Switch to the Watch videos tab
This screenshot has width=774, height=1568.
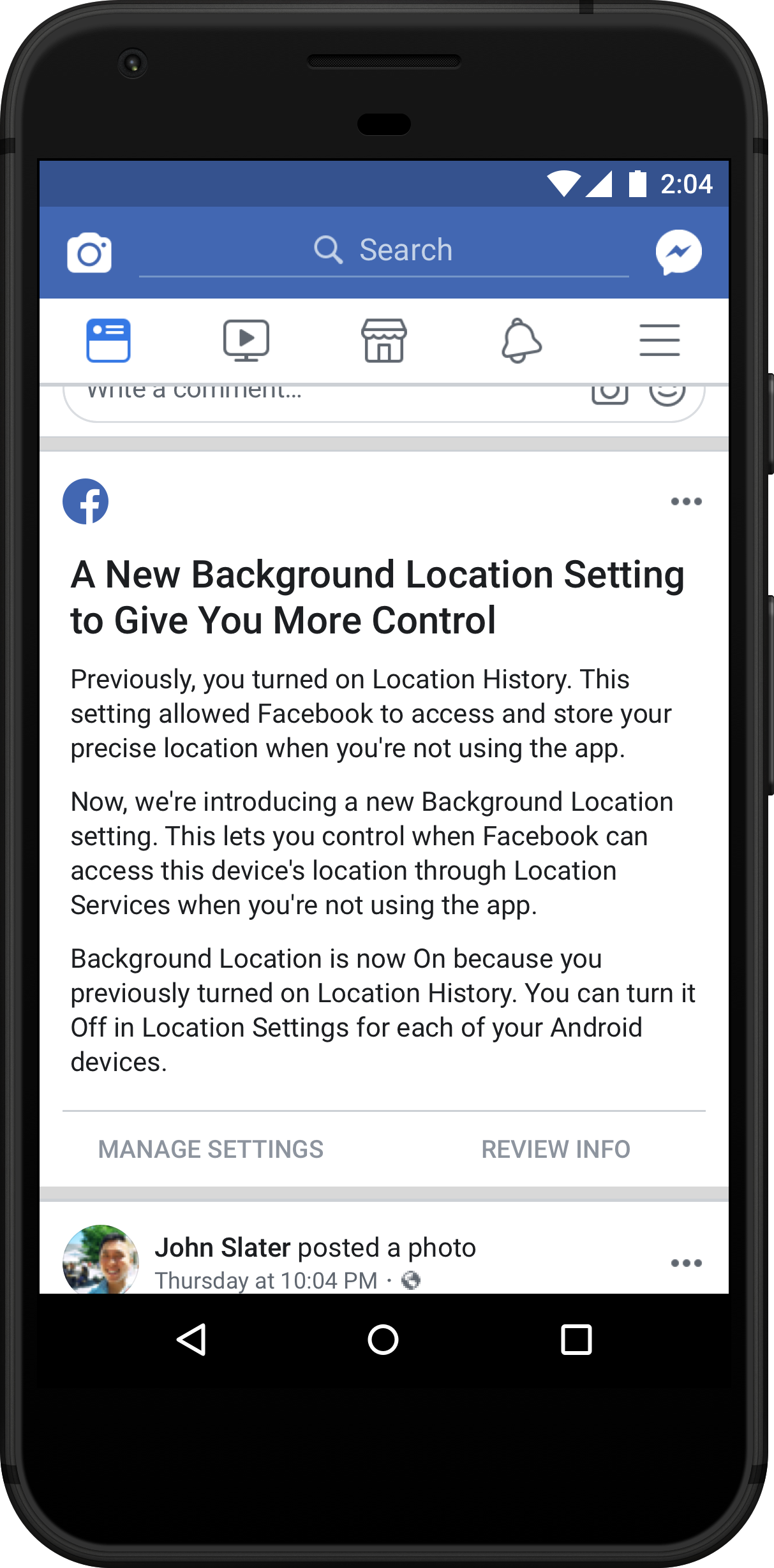pyautogui.click(x=246, y=340)
